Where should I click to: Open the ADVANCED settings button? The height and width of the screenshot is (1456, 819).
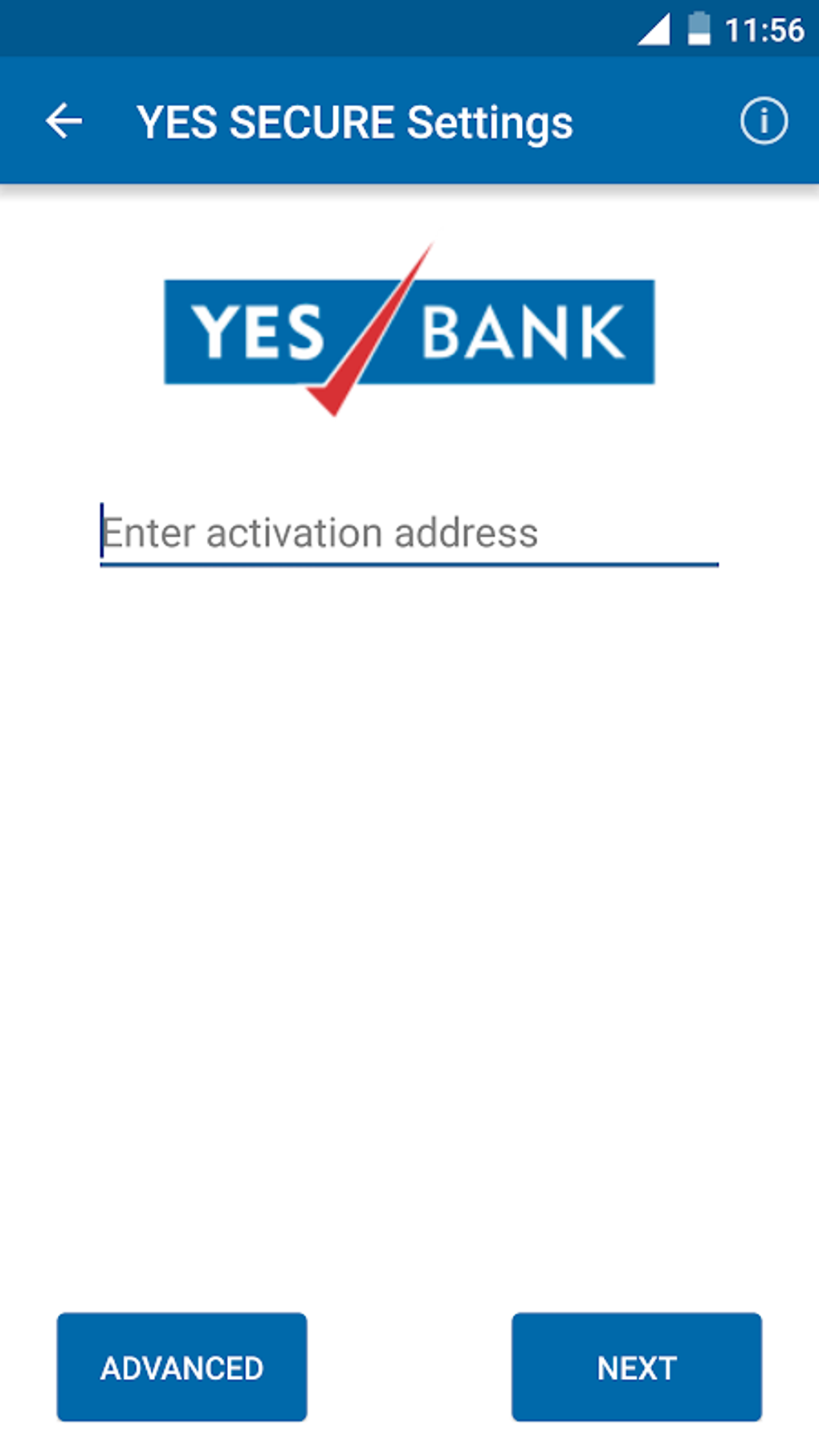pyautogui.click(x=182, y=1367)
